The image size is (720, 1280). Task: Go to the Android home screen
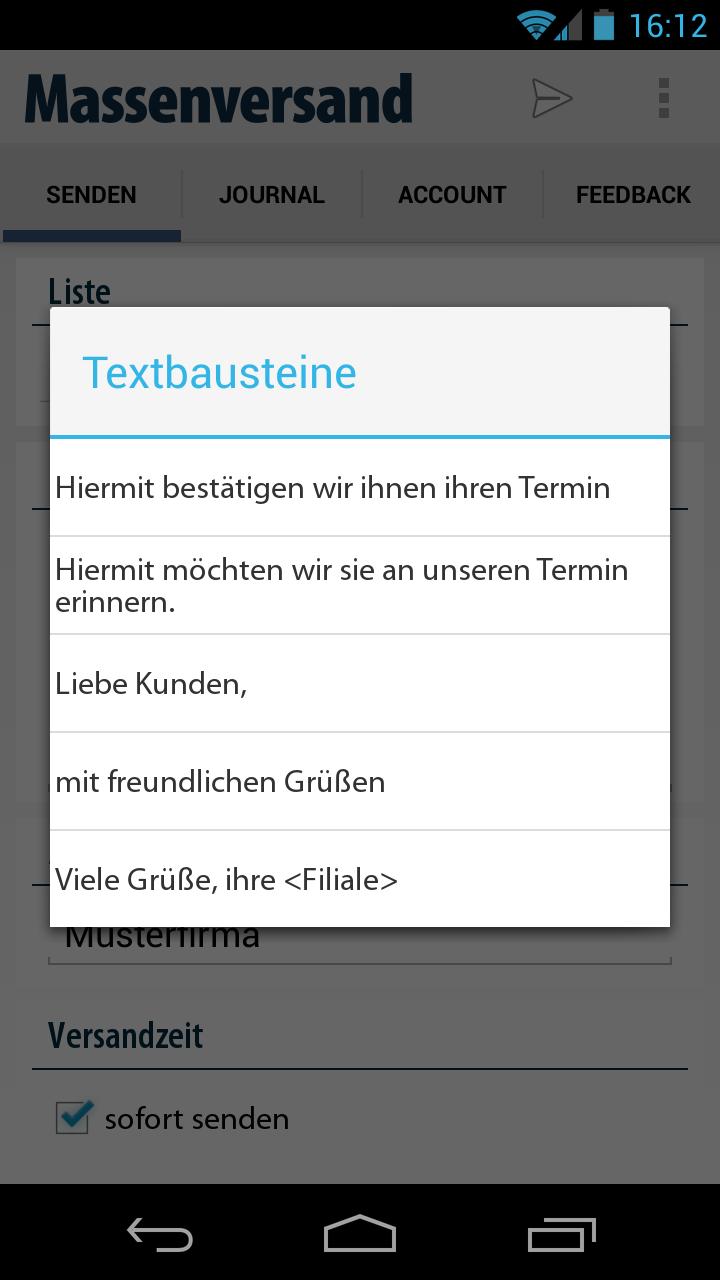point(360,1234)
